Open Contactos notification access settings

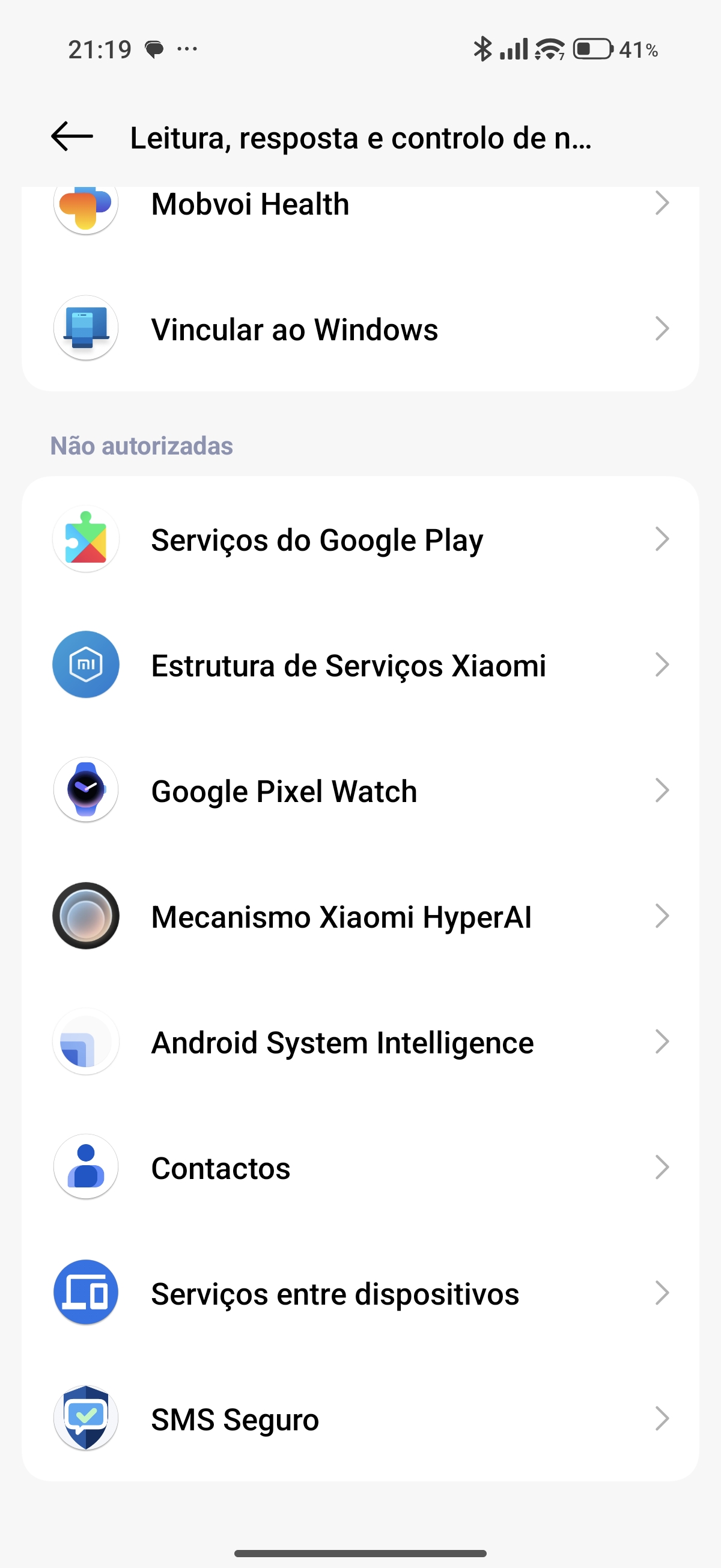360,1168
